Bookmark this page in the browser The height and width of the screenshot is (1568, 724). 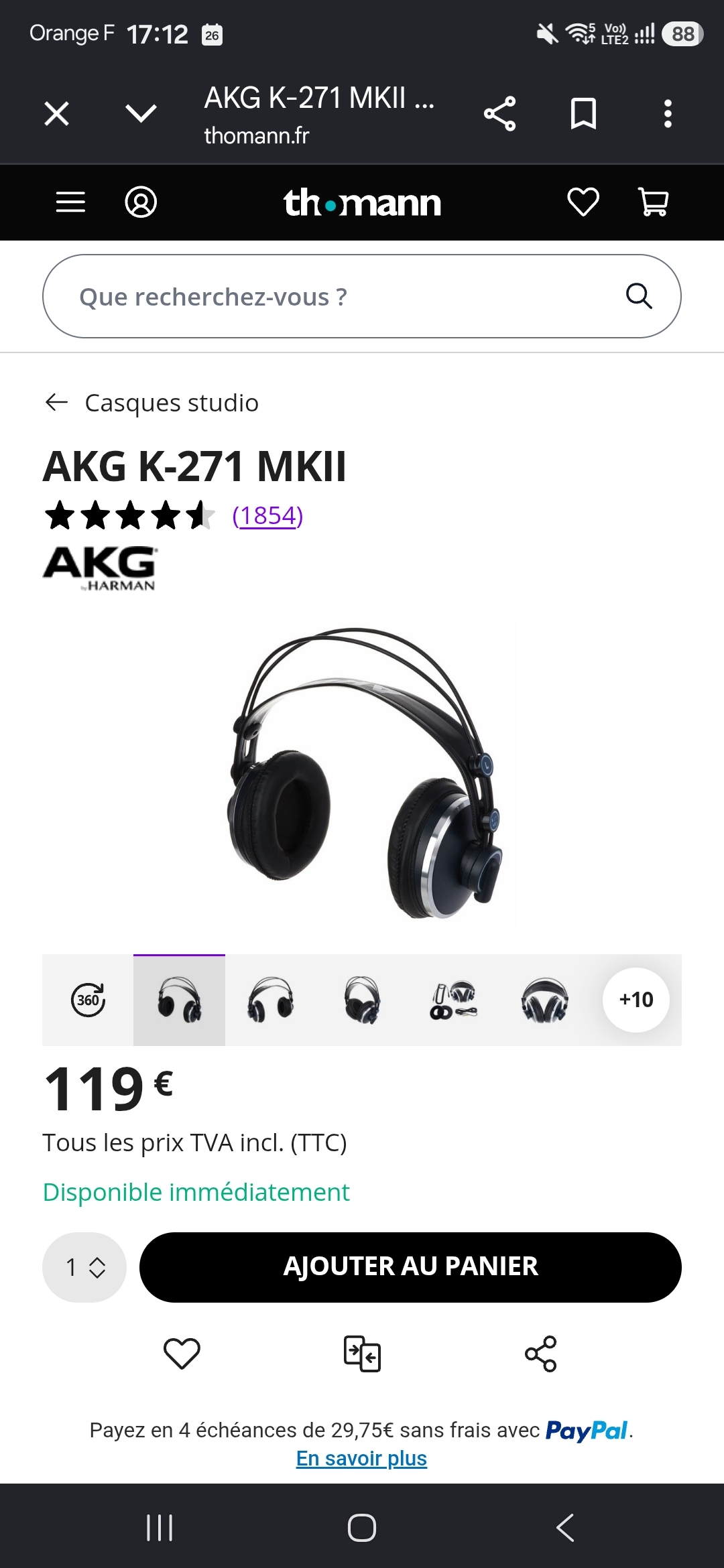(x=583, y=113)
